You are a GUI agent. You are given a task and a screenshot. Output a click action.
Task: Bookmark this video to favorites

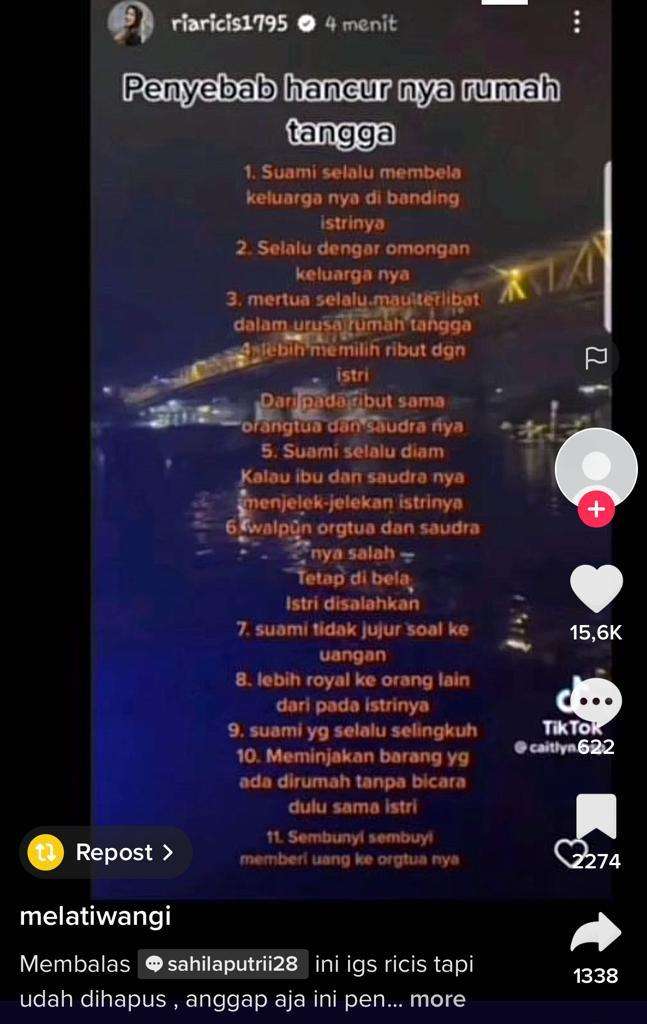[x=596, y=816]
